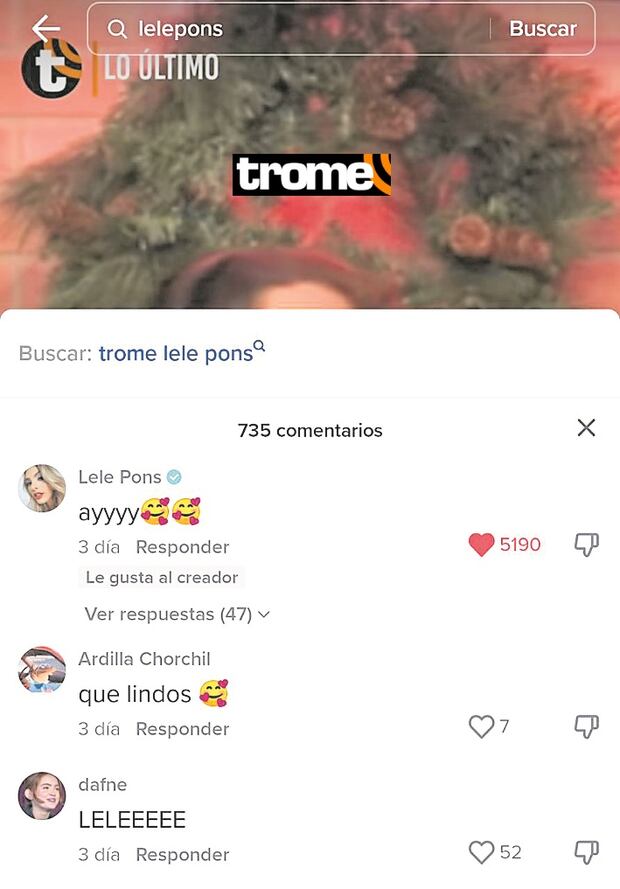Dislike Ardilla Chorchil's comment

(586, 727)
